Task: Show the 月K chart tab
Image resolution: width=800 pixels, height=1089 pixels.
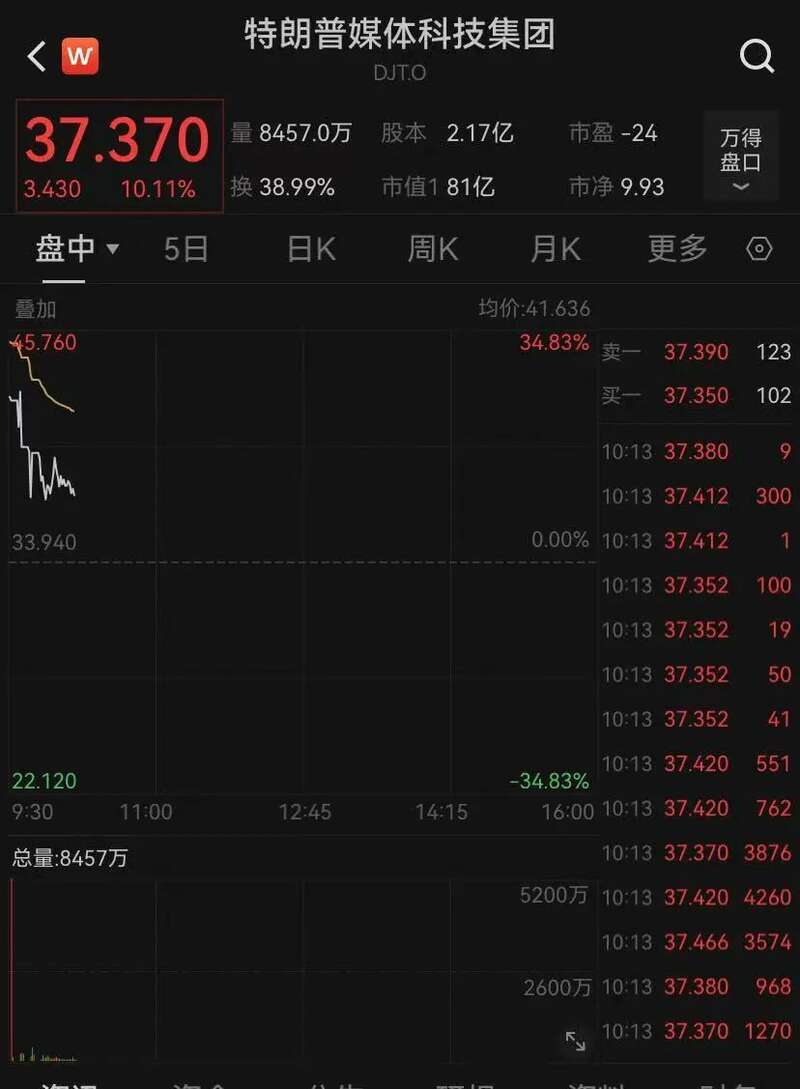Action: [x=555, y=248]
